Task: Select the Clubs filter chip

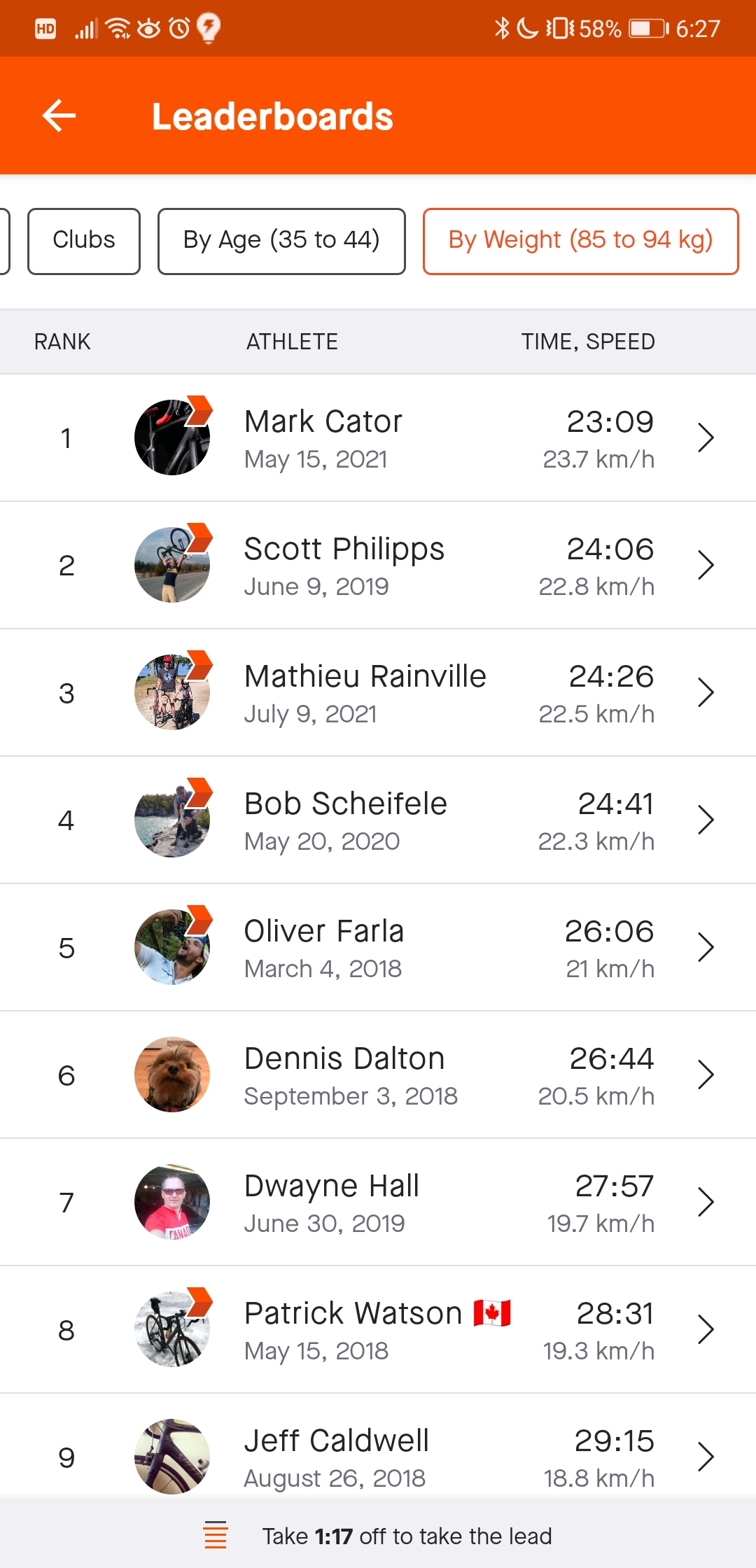Action: click(84, 241)
